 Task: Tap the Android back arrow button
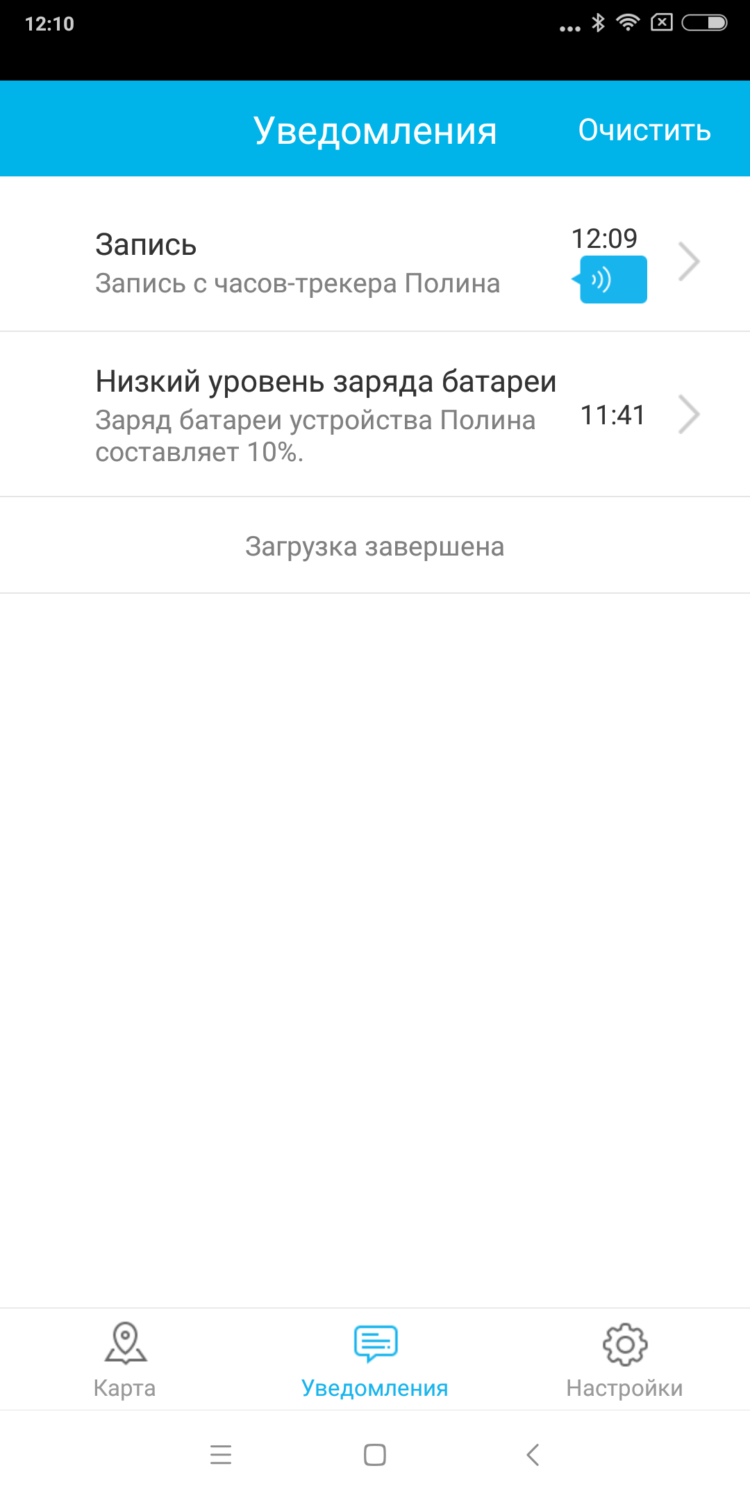coord(531,1455)
